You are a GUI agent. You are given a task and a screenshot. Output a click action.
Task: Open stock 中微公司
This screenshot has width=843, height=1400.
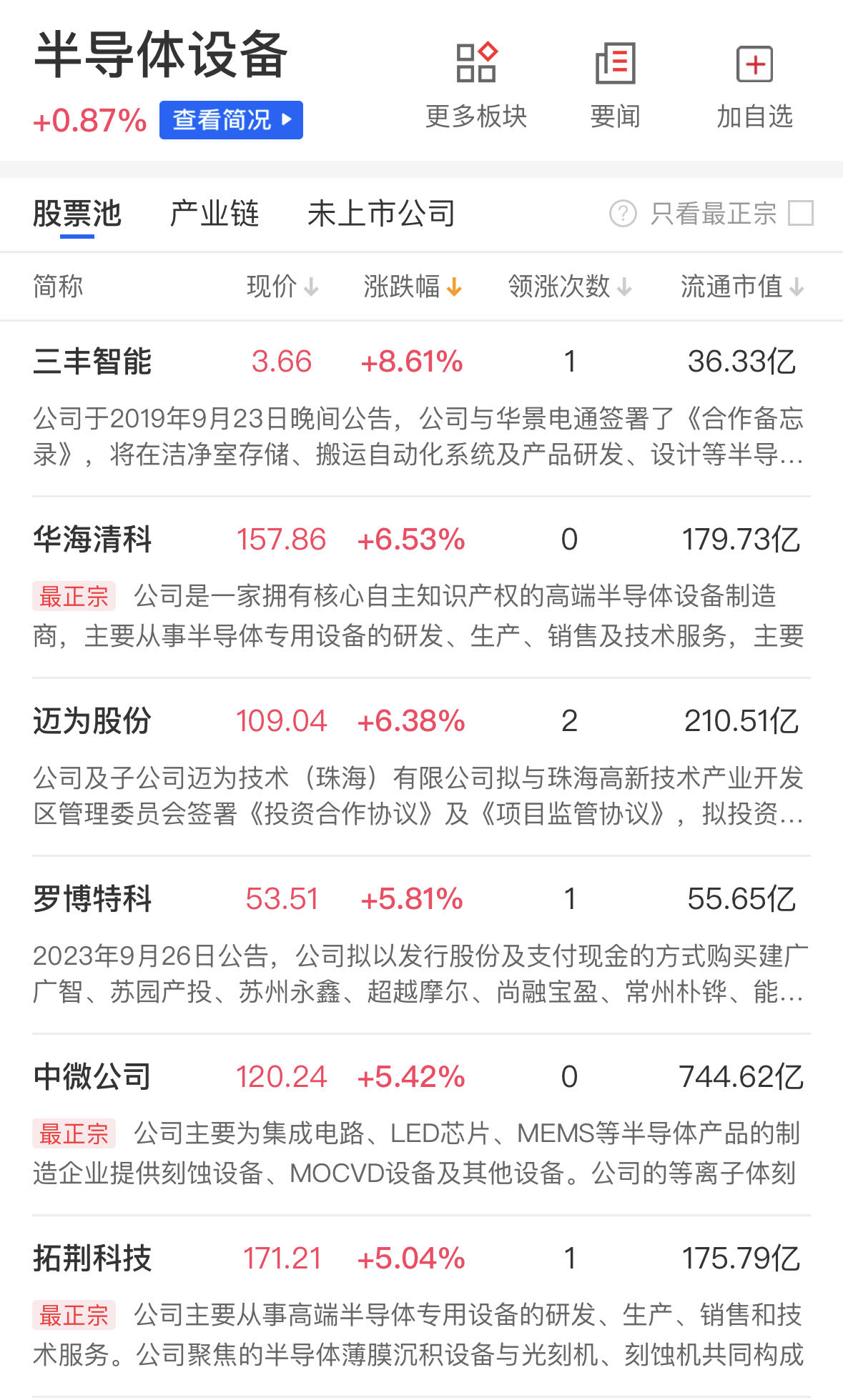click(92, 1077)
